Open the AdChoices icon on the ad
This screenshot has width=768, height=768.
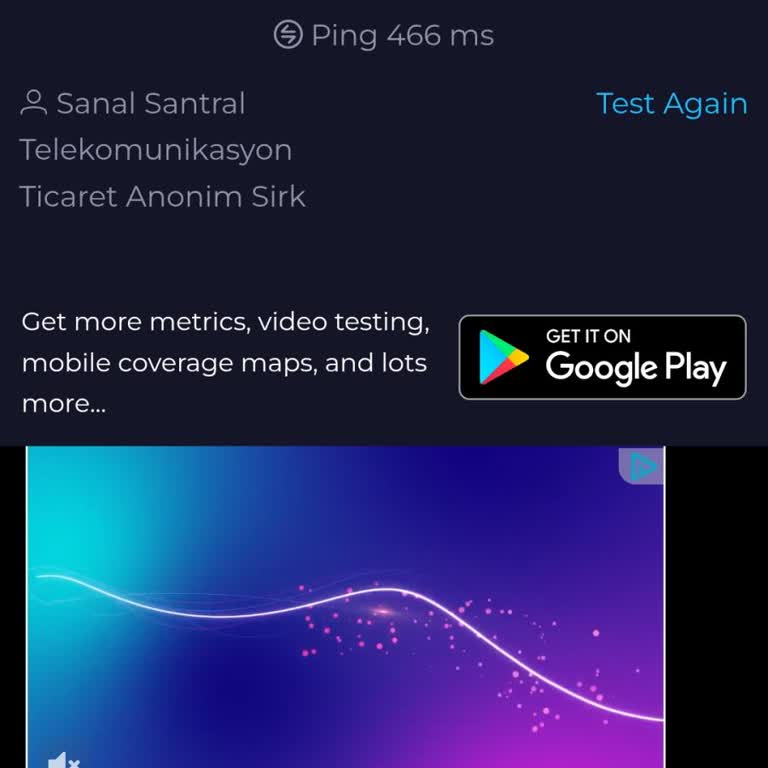pyautogui.click(x=644, y=466)
